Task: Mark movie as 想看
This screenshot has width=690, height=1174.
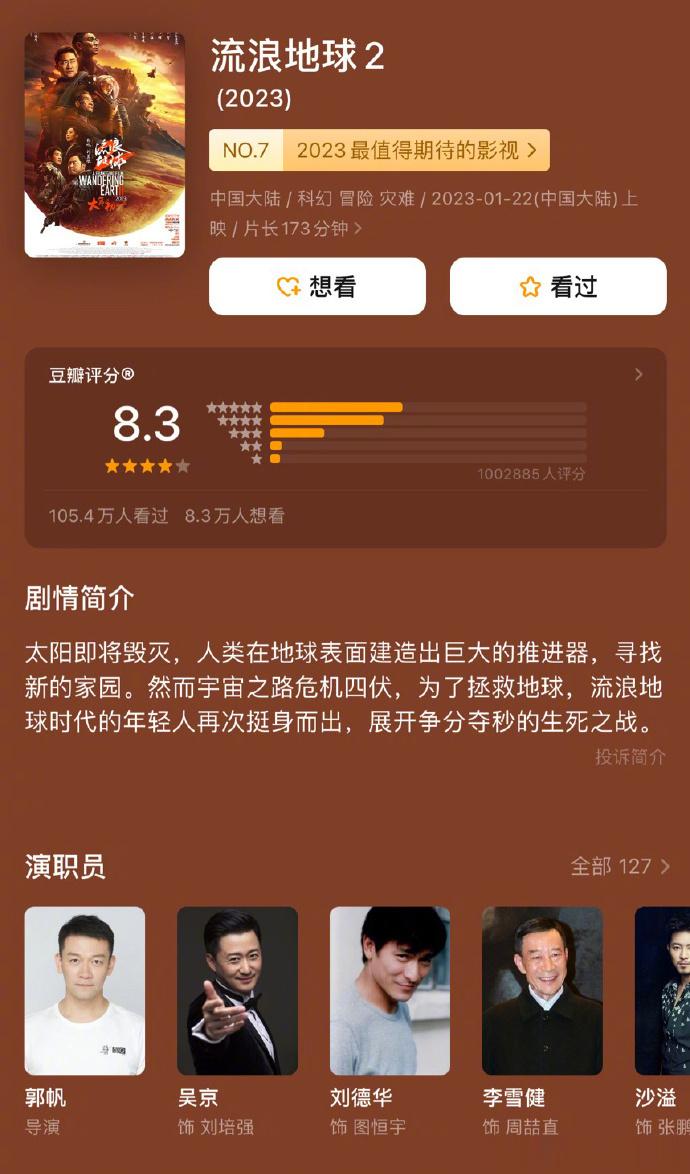Action: click(317, 287)
